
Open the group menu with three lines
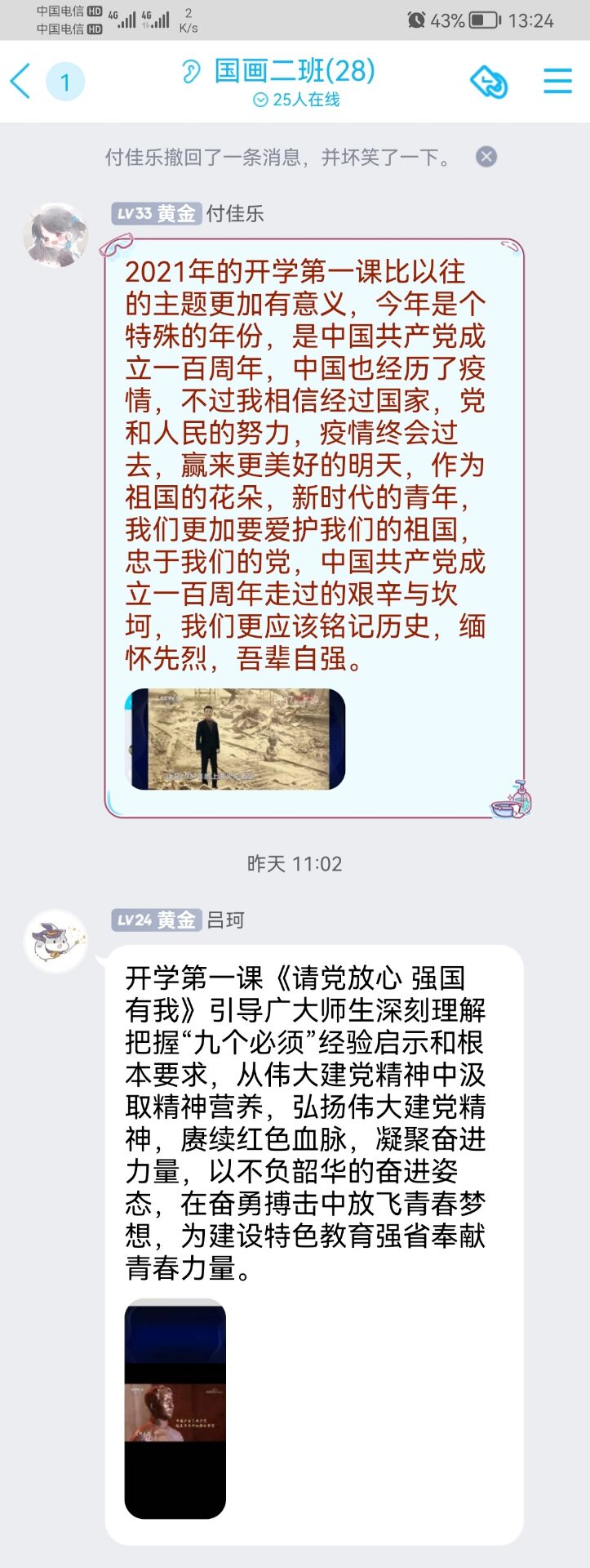pyautogui.click(x=557, y=81)
